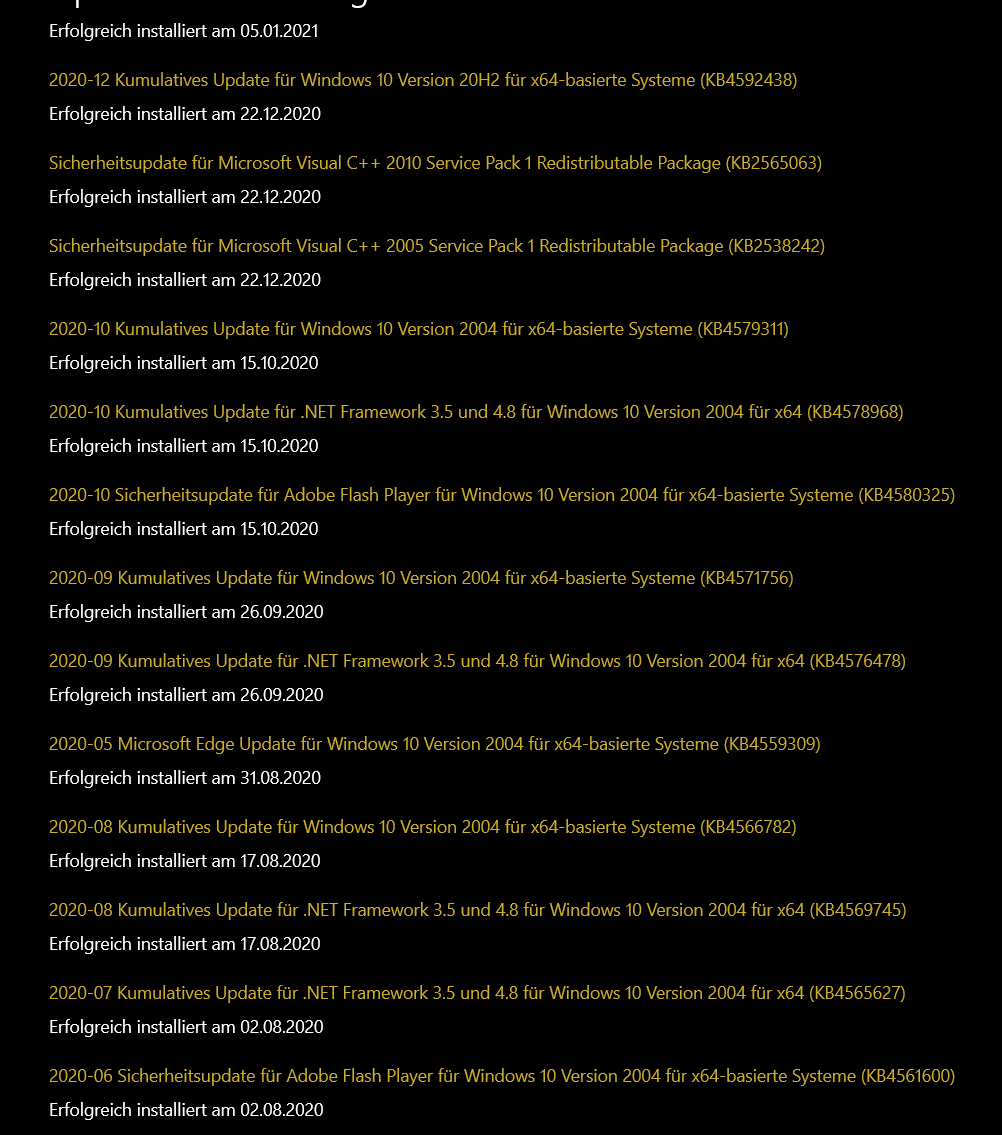Image resolution: width=1002 pixels, height=1135 pixels.
Task: Open 2020-07 .NET Framework update KB4565627
Action: point(476,993)
